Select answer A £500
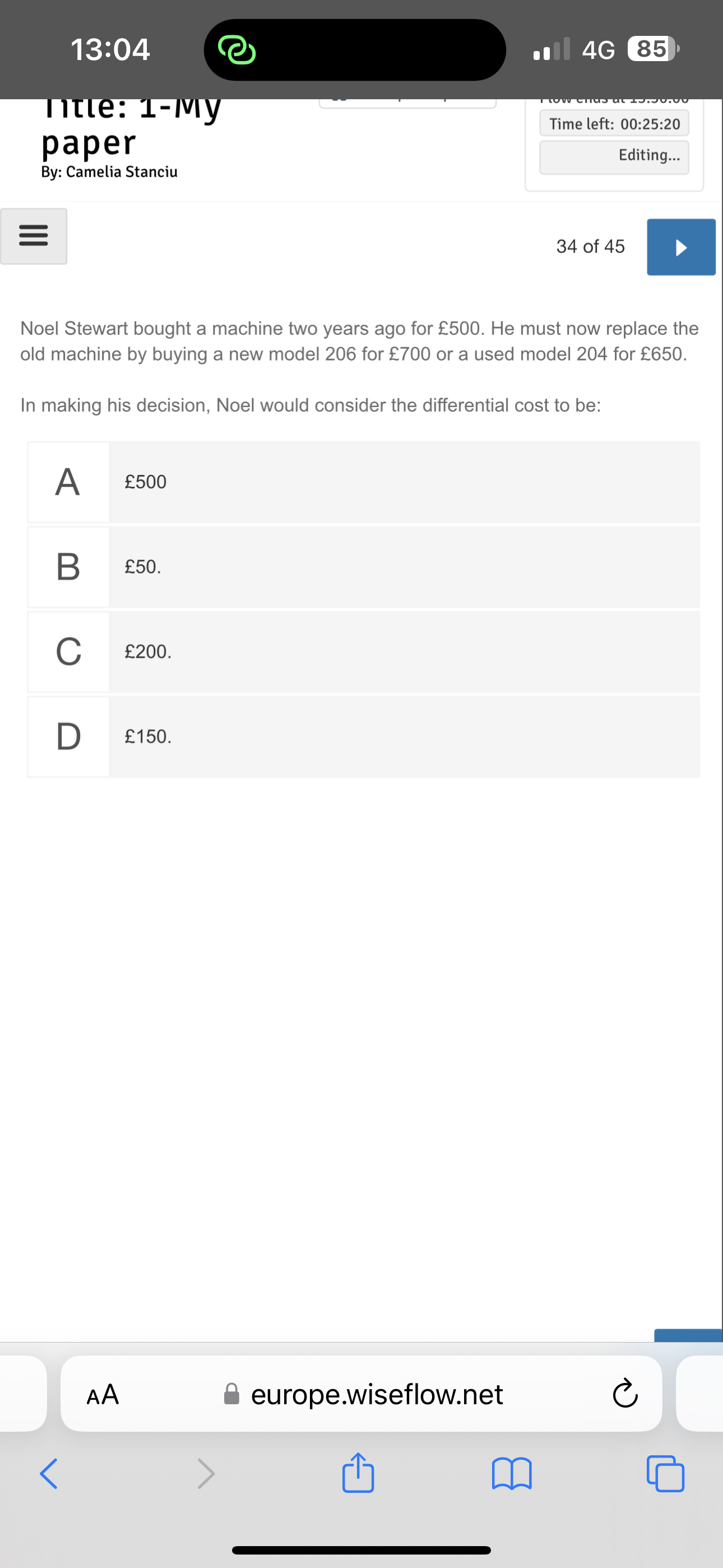This screenshot has width=723, height=1568. (x=364, y=482)
